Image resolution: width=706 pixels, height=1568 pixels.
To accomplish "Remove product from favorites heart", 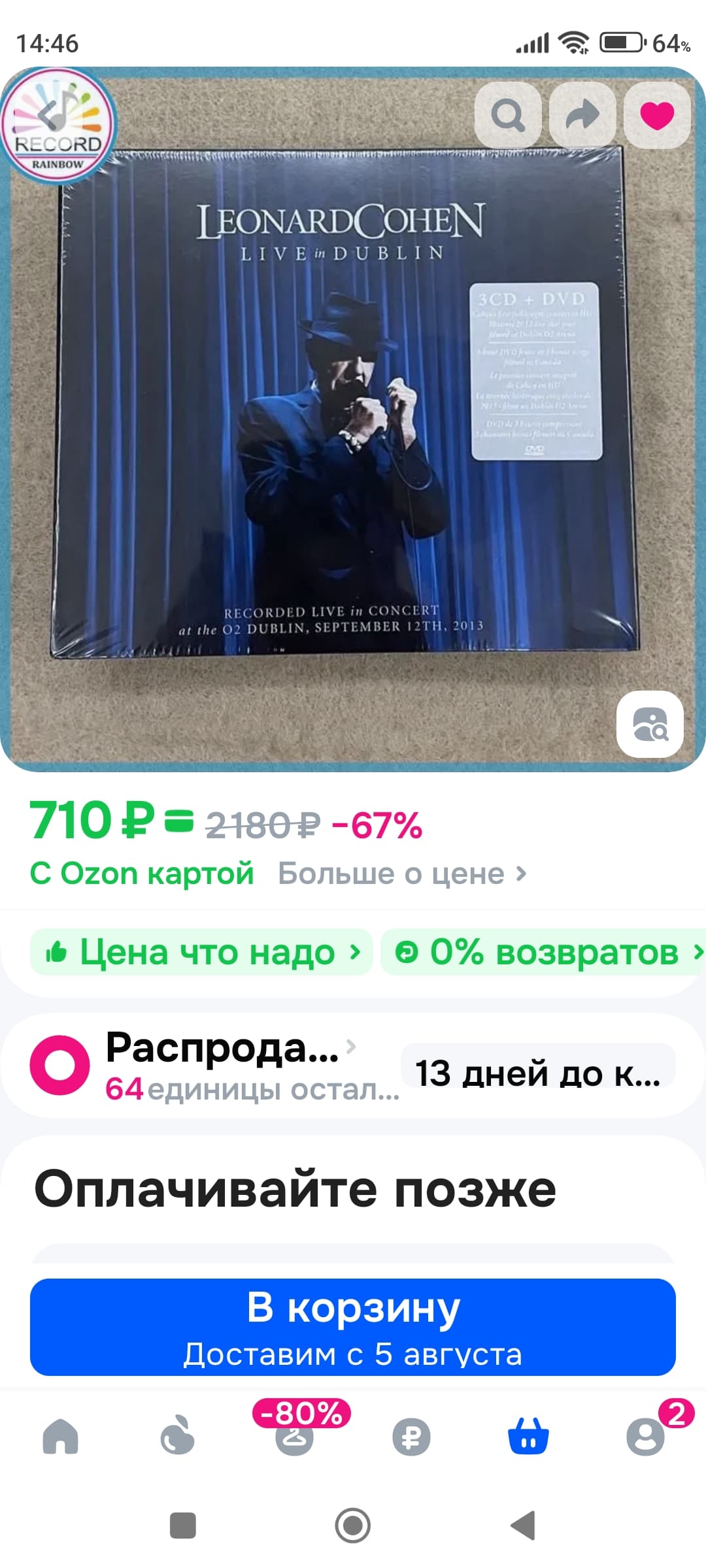I will (657, 116).
